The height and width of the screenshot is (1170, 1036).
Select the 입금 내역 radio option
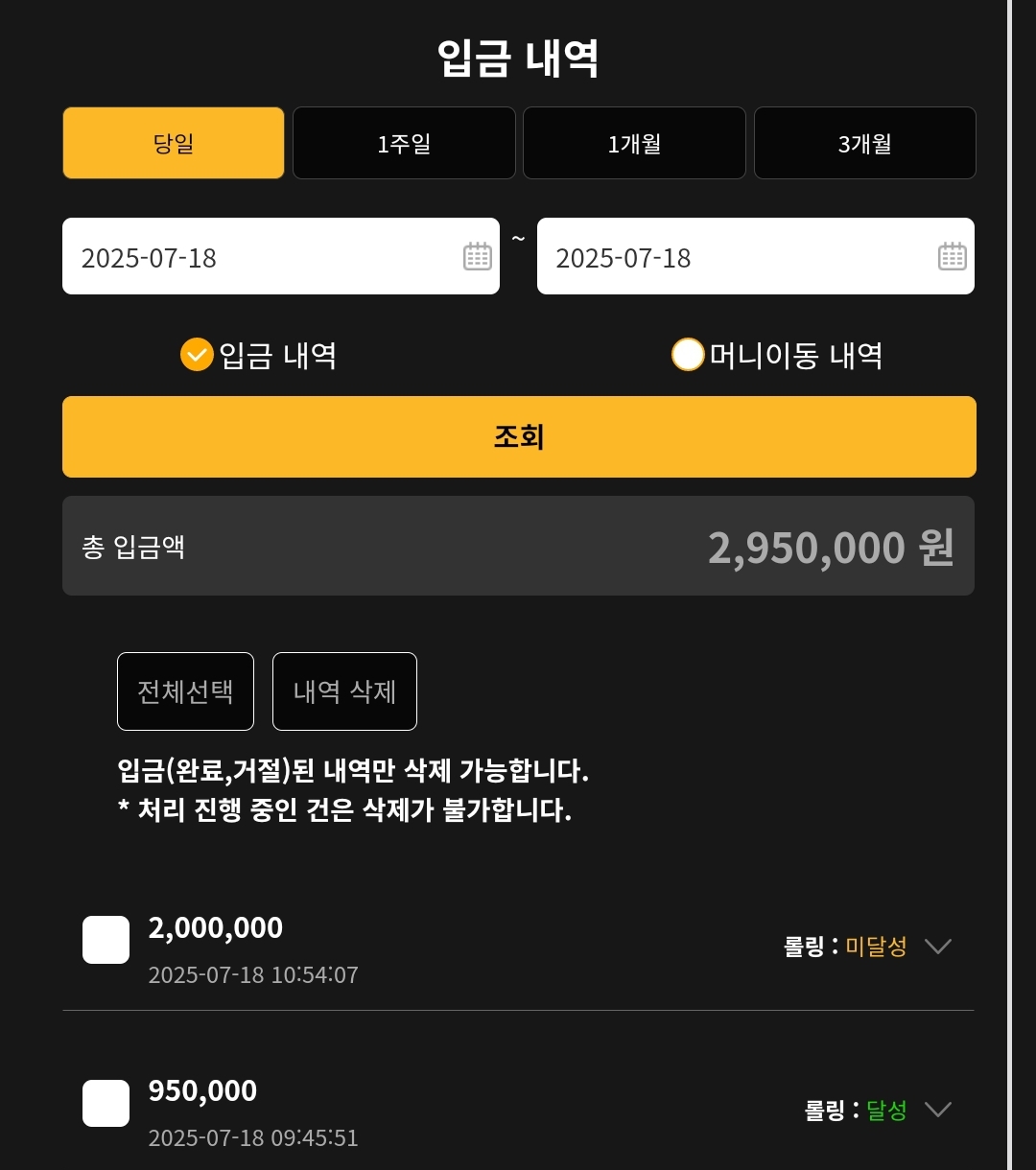coord(198,355)
